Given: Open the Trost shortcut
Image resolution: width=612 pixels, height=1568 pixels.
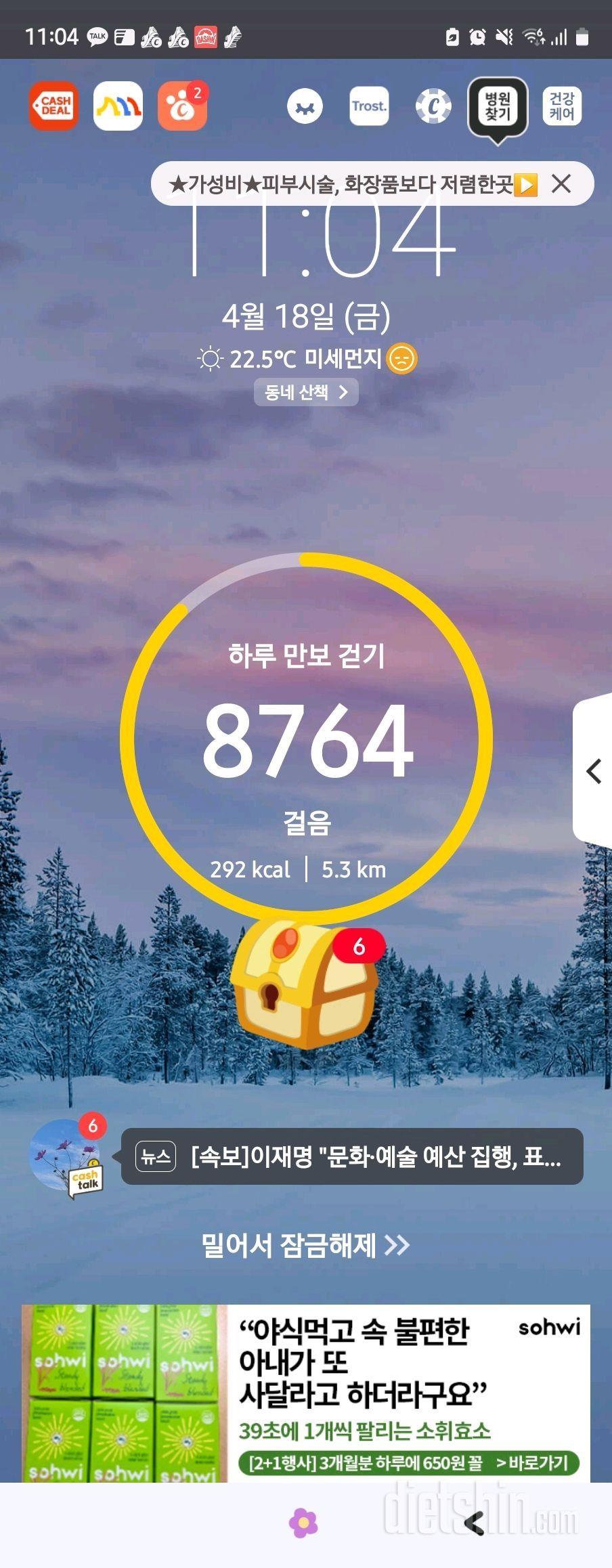Looking at the screenshot, I should coord(369,106).
